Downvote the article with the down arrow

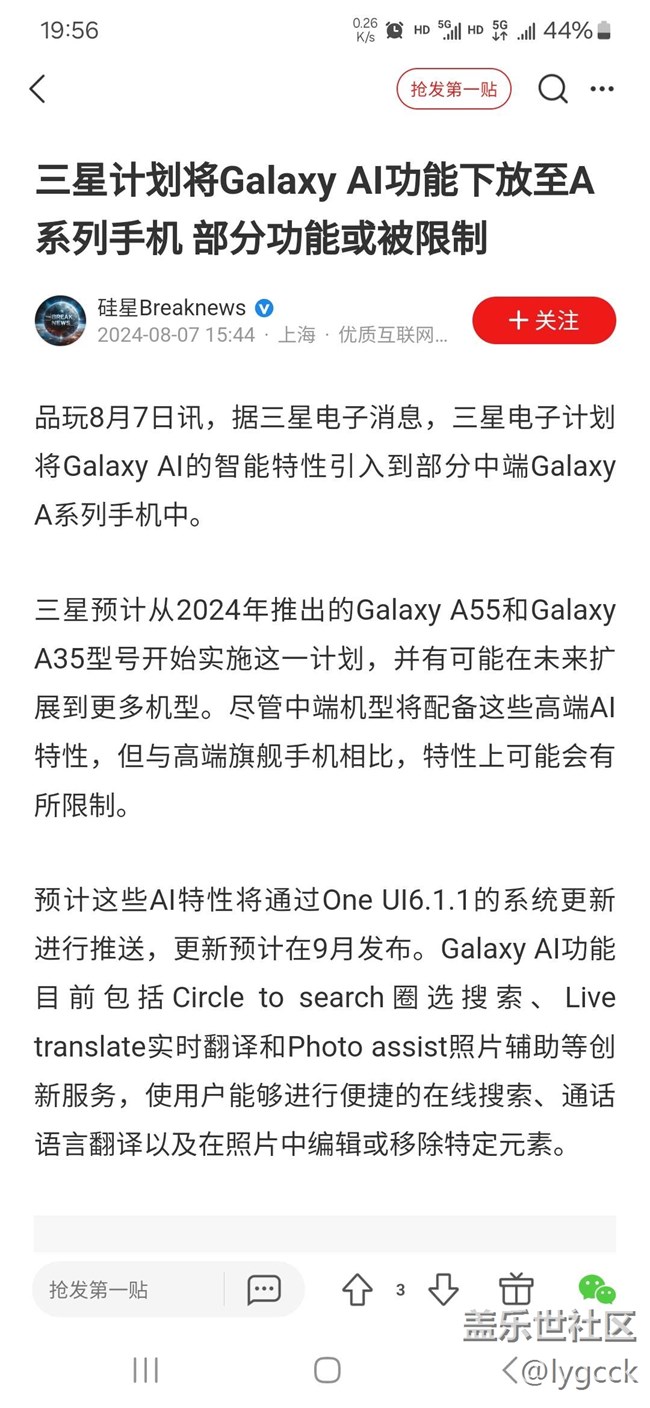(443, 1290)
